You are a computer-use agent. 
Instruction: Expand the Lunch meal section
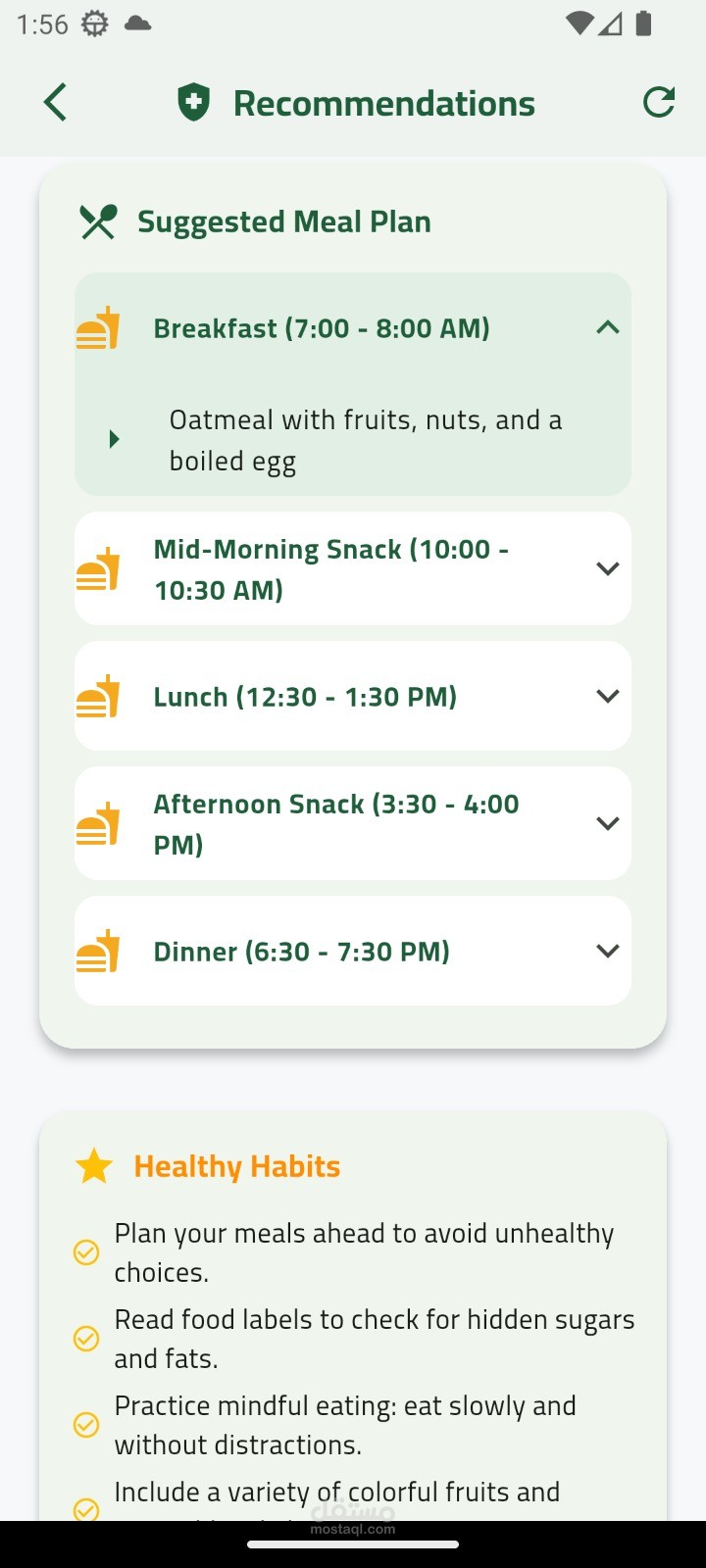coord(607,696)
